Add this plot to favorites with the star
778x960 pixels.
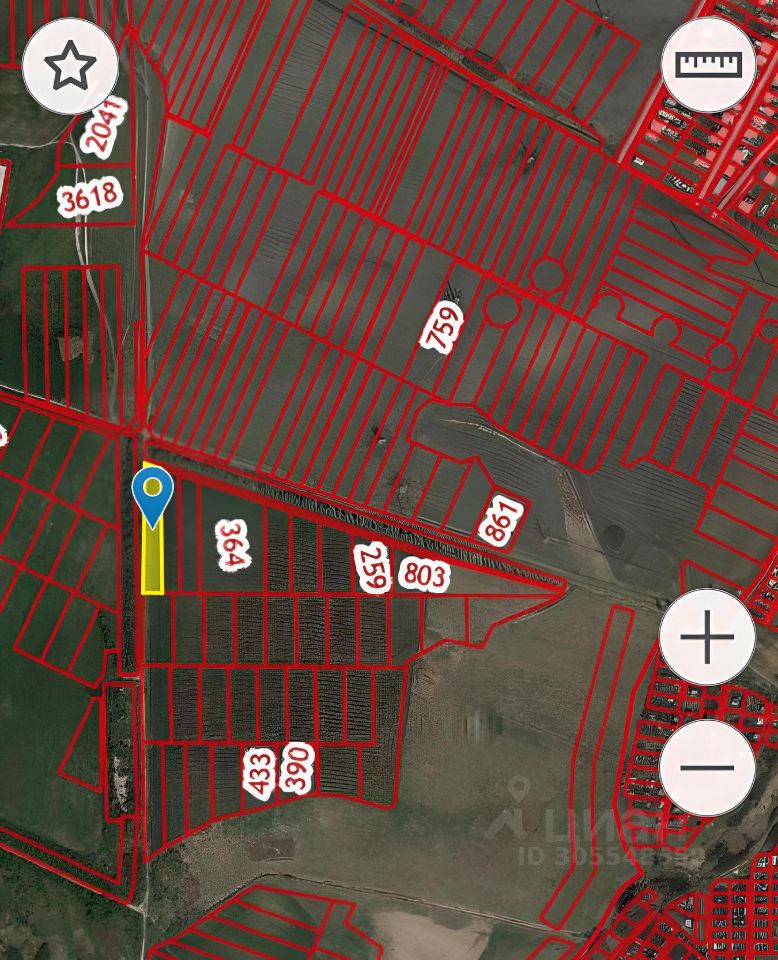tap(71, 66)
